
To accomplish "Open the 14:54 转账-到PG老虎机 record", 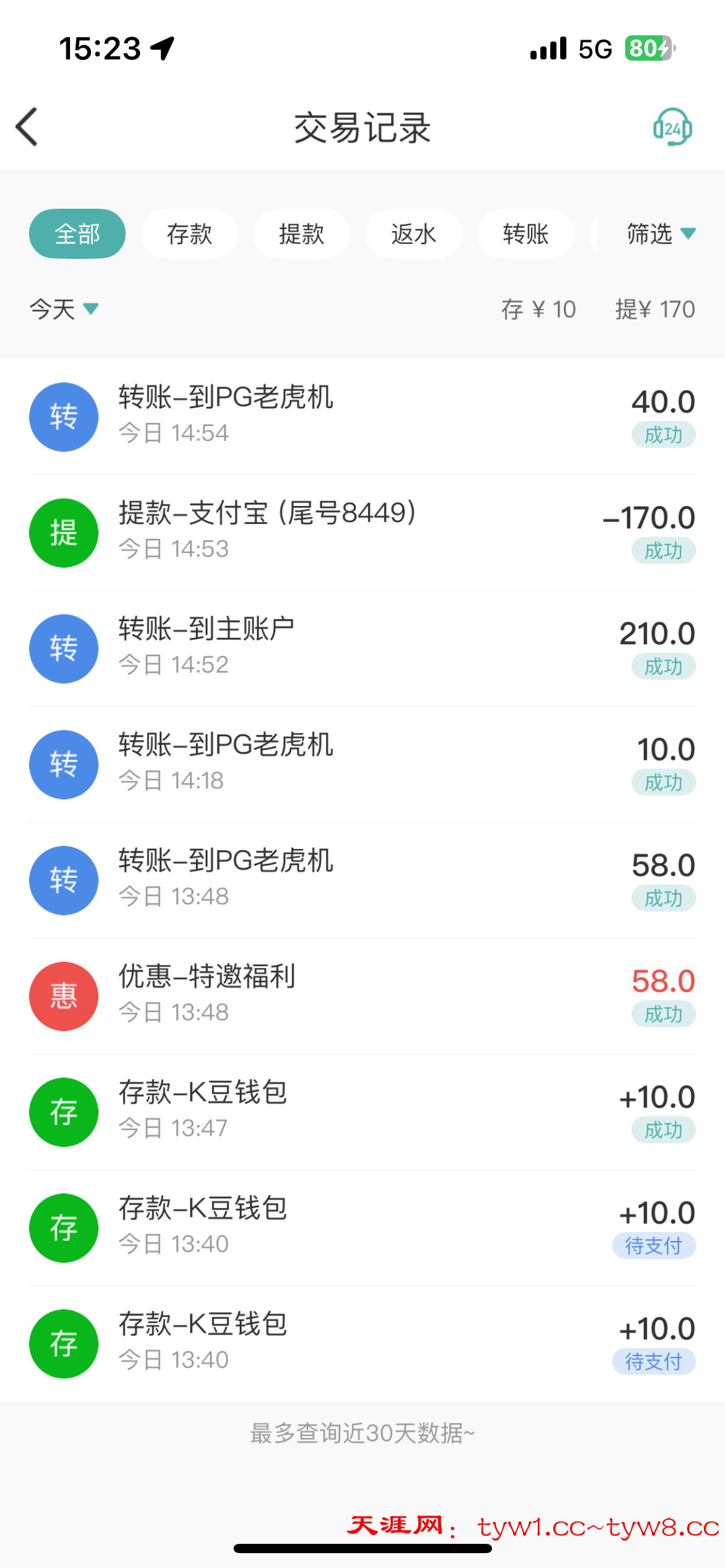I will [x=362, y=416].
